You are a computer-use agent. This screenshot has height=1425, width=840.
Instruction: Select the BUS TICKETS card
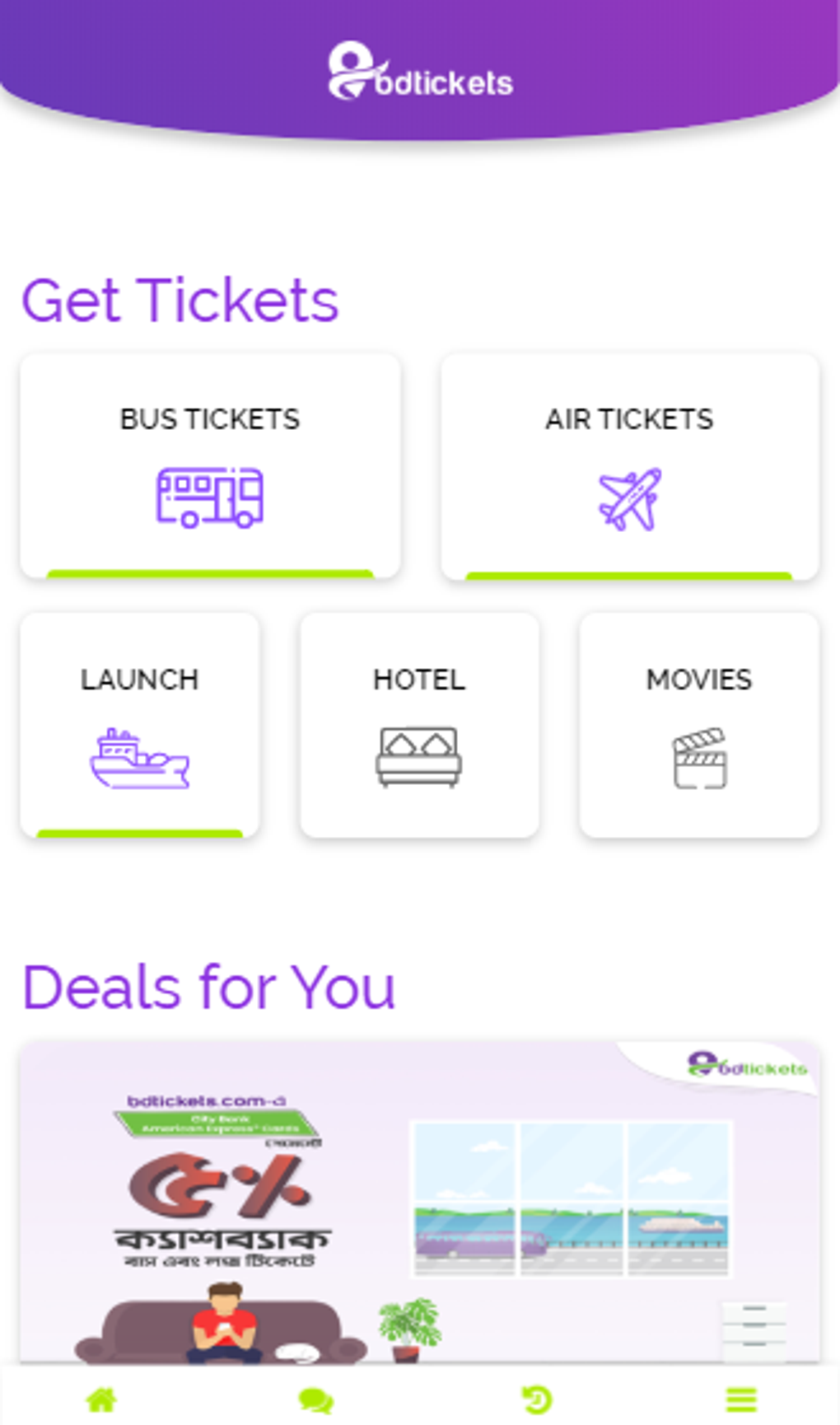pyautogui.click(x=208, y=464)
